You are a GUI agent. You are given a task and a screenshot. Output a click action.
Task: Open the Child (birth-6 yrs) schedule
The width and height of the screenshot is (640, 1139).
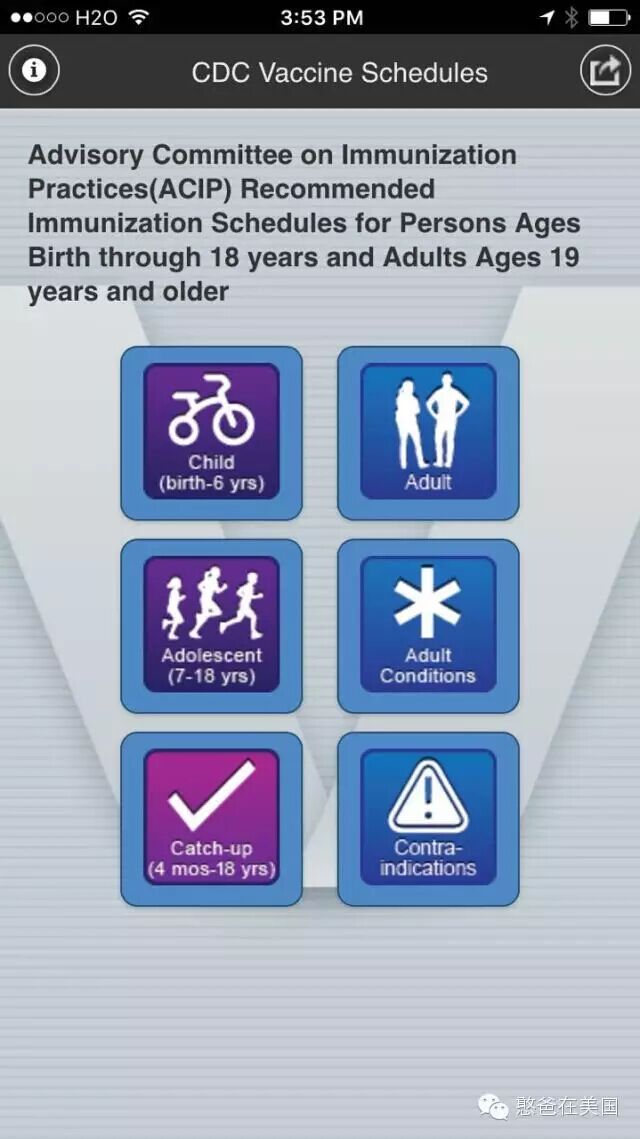[211, 433]
